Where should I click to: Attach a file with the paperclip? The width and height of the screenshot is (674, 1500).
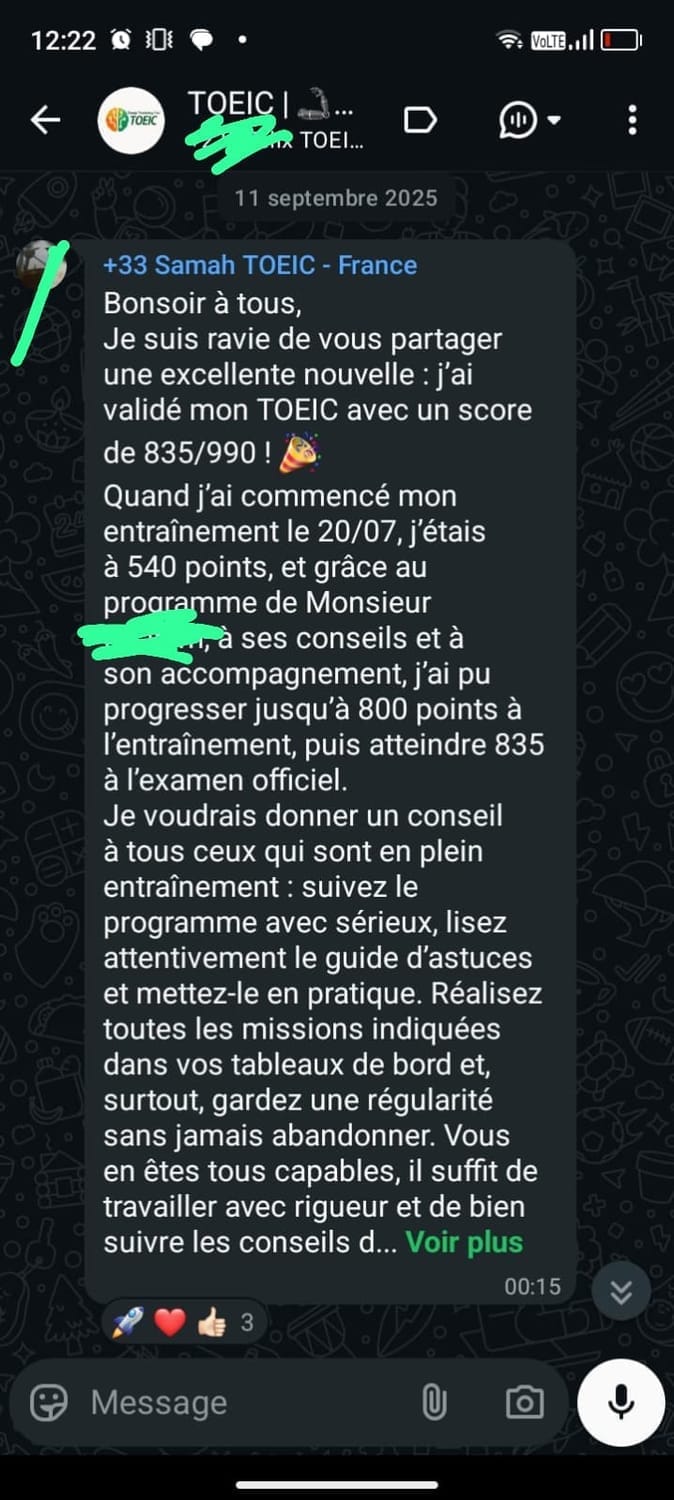[x=434, y=1403]
